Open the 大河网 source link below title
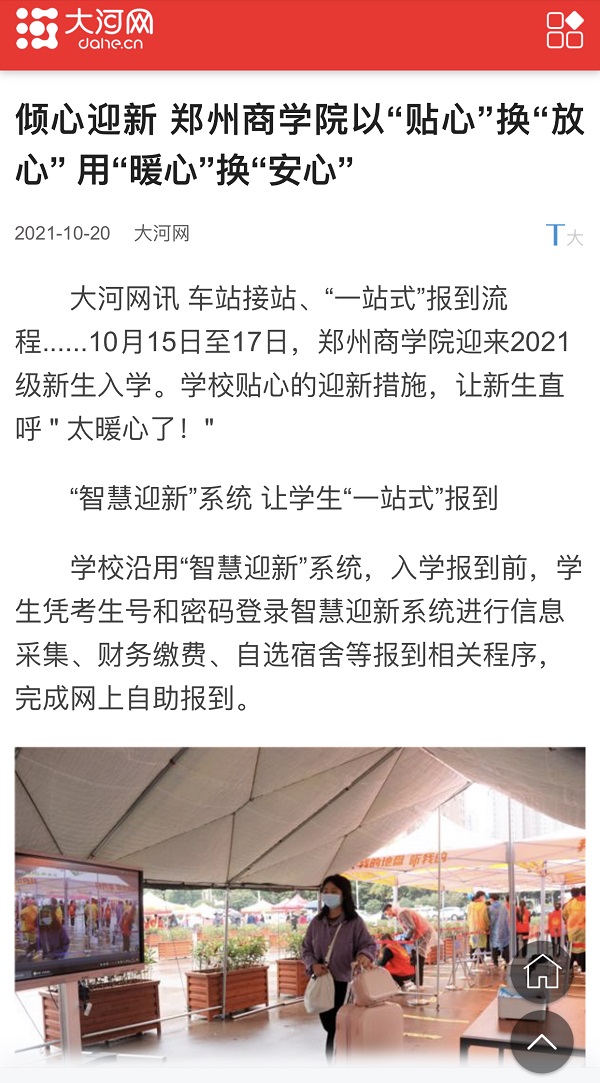Viewport: 600px width, 1083px height. tap(162, 233)
